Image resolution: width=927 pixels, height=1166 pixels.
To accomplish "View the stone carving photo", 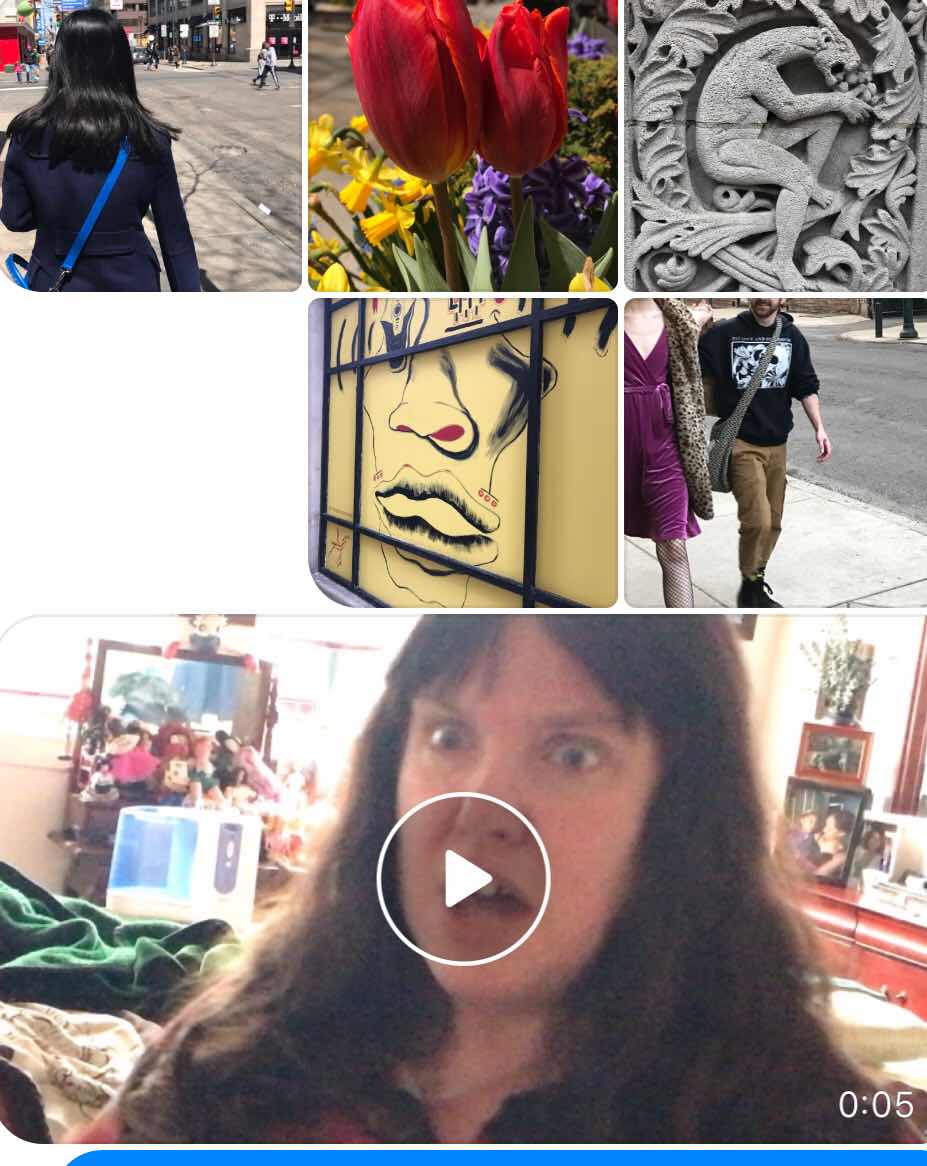I will pyautogui.click(x=775, y=145).
